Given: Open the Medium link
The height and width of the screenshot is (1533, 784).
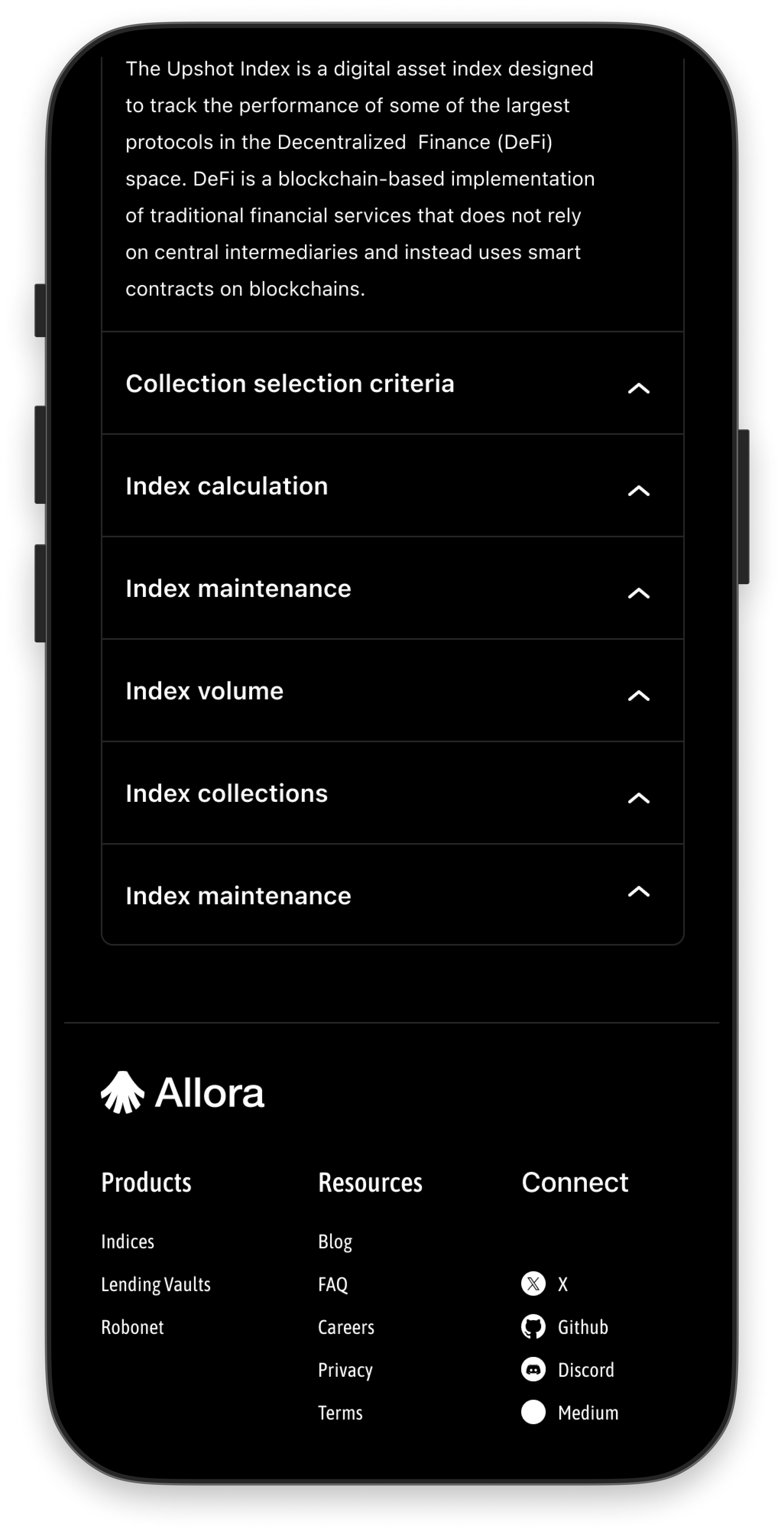Looking at the screenshot, I should tap(570, 1413).
